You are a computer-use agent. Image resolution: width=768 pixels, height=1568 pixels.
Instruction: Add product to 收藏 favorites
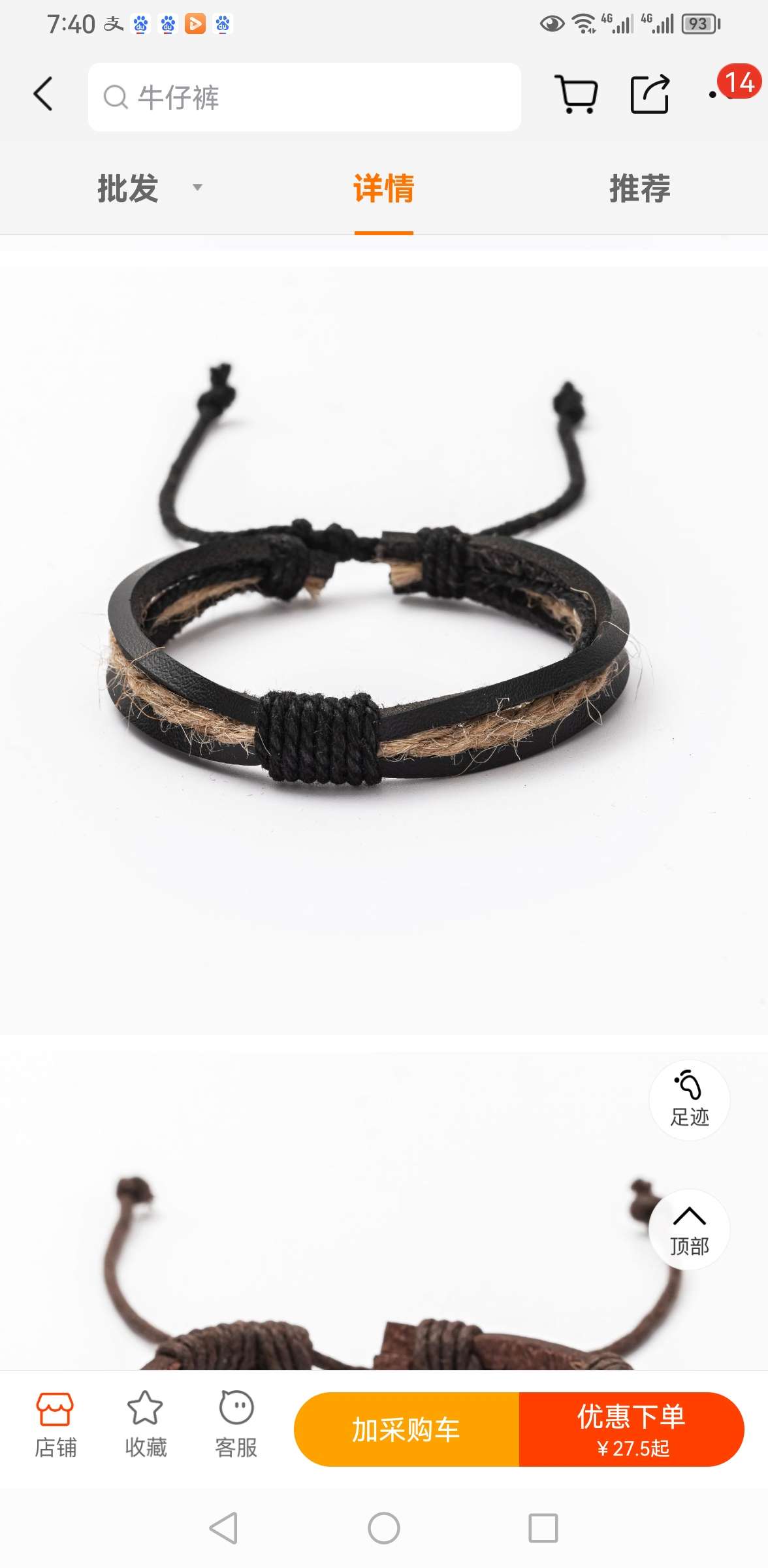[146, 1426]
